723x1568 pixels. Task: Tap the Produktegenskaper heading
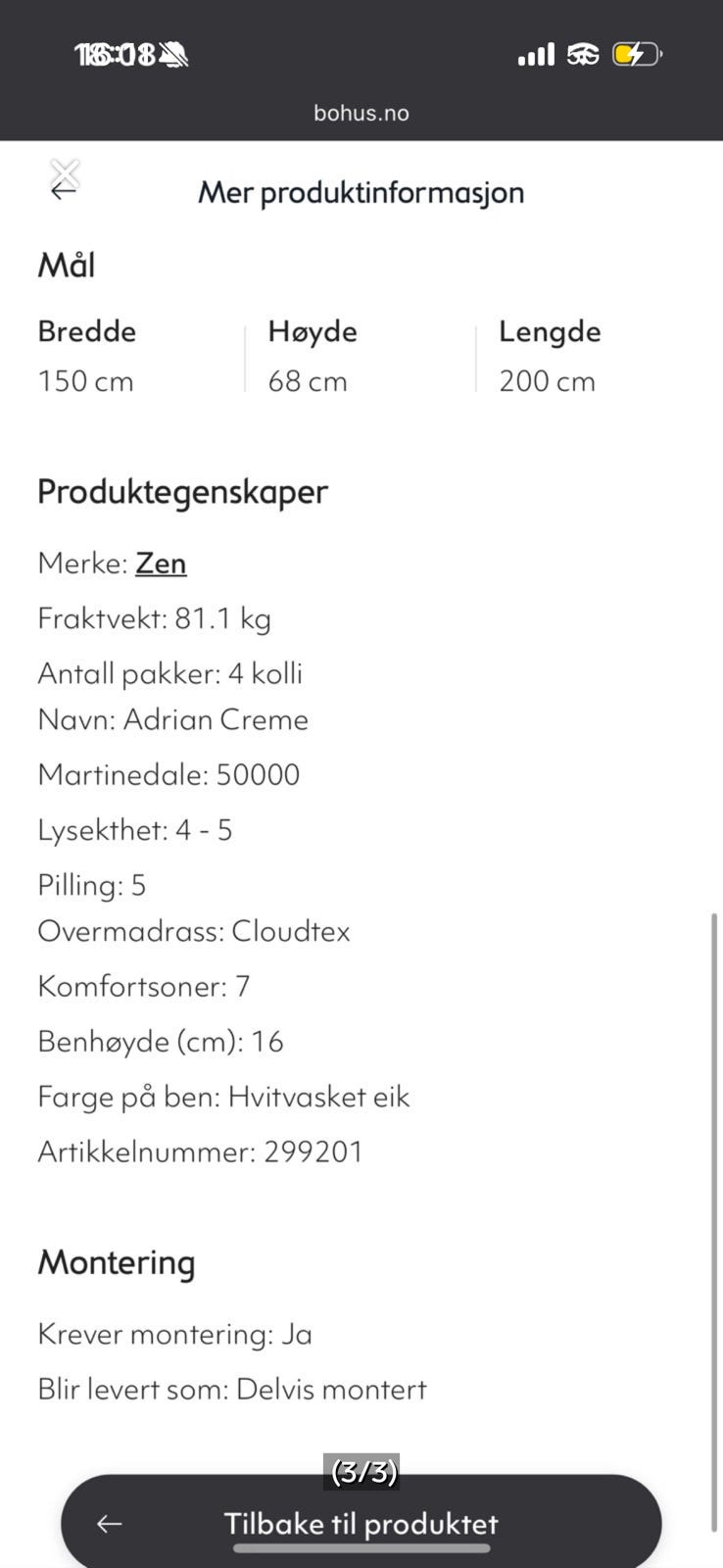[x=182, y=492]
